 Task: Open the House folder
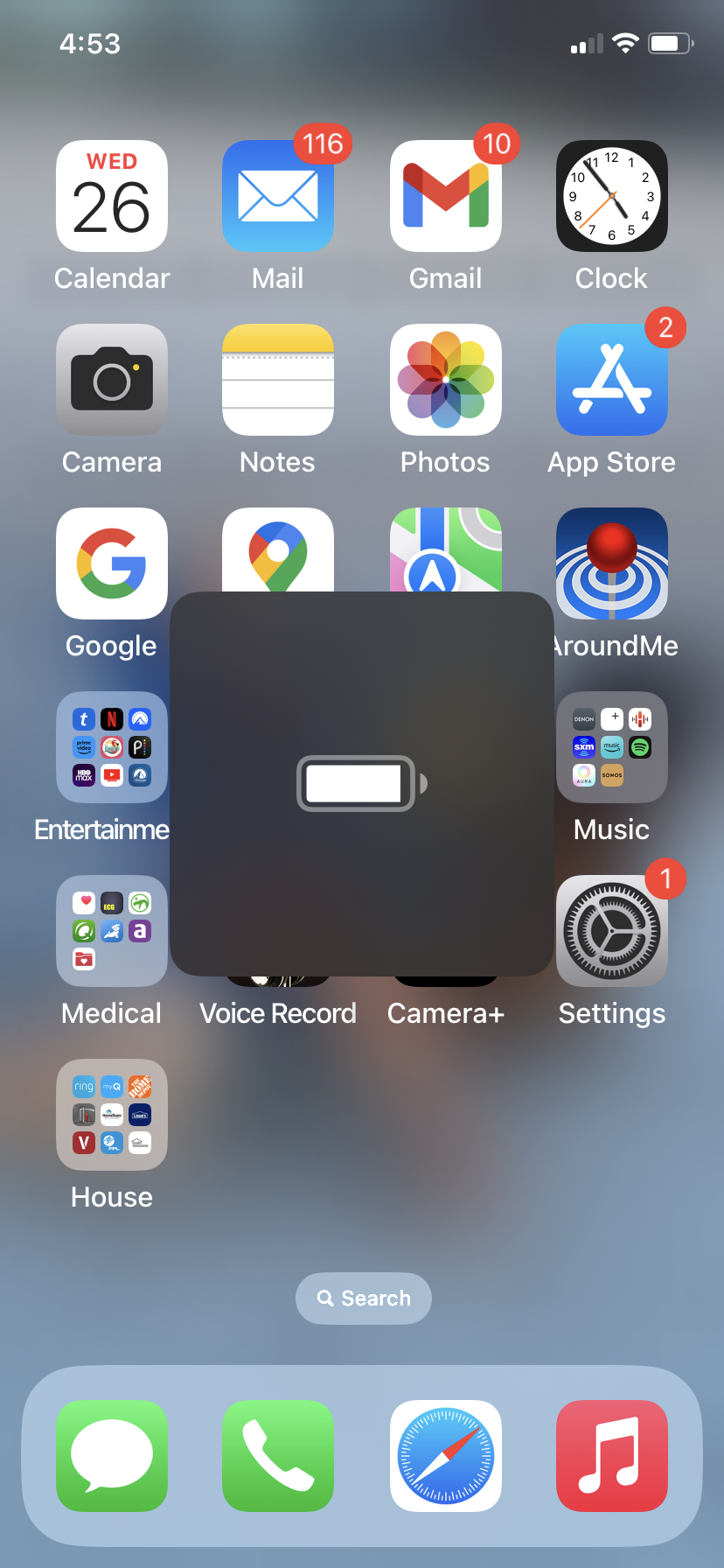pos(112,1116)
